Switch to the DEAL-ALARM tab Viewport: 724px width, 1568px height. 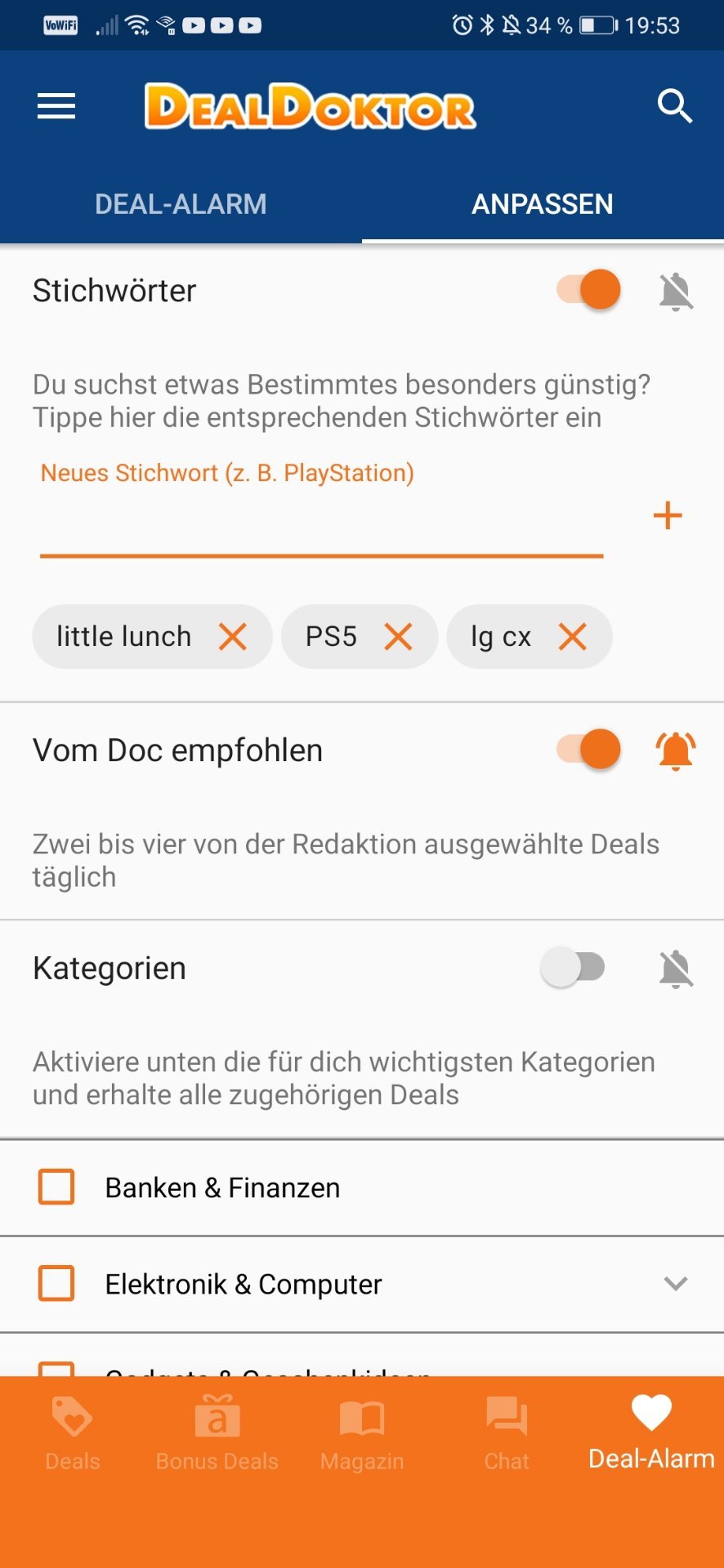tap(181, 203)
